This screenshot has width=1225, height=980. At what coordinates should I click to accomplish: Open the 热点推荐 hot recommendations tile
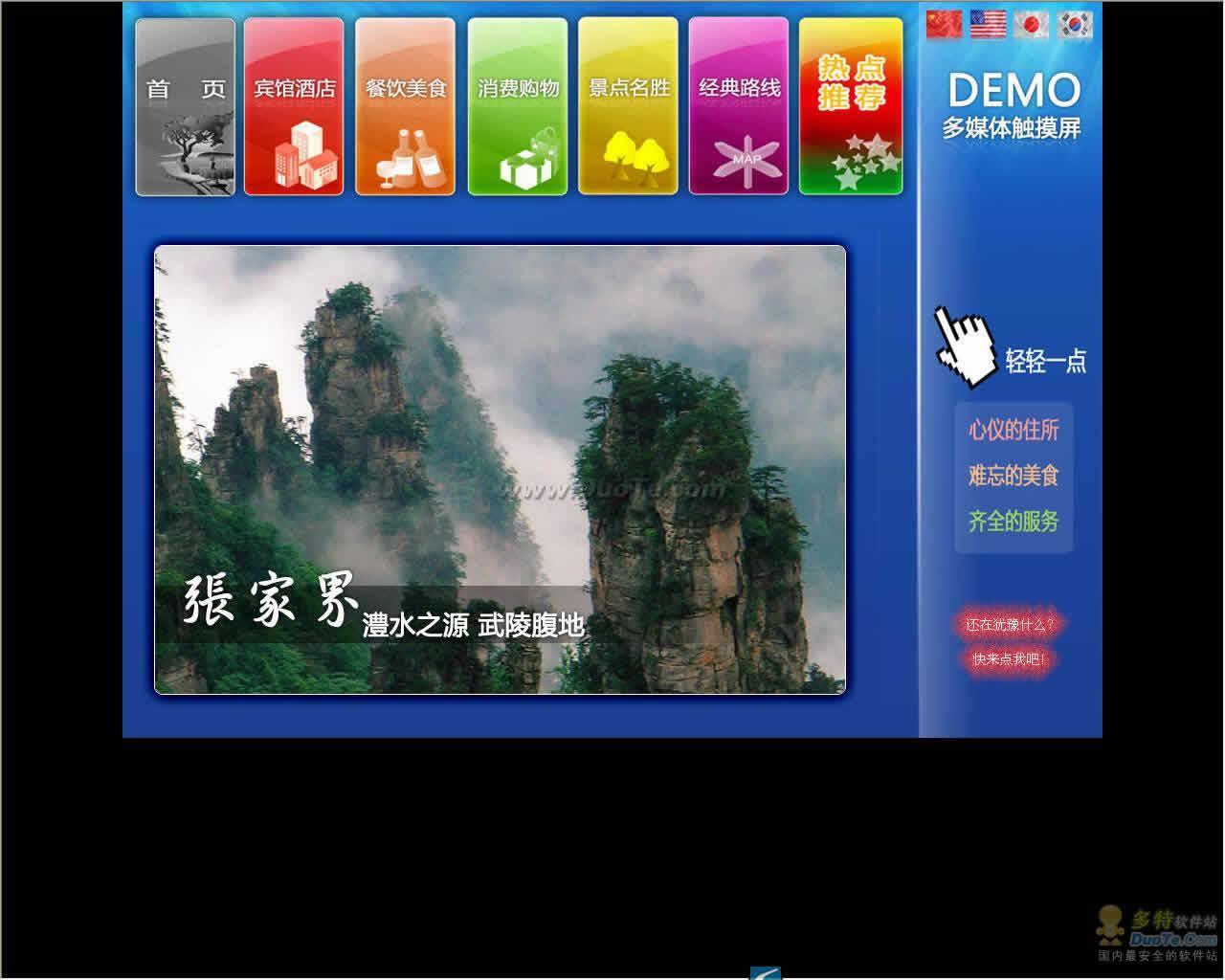pos(851,107)
